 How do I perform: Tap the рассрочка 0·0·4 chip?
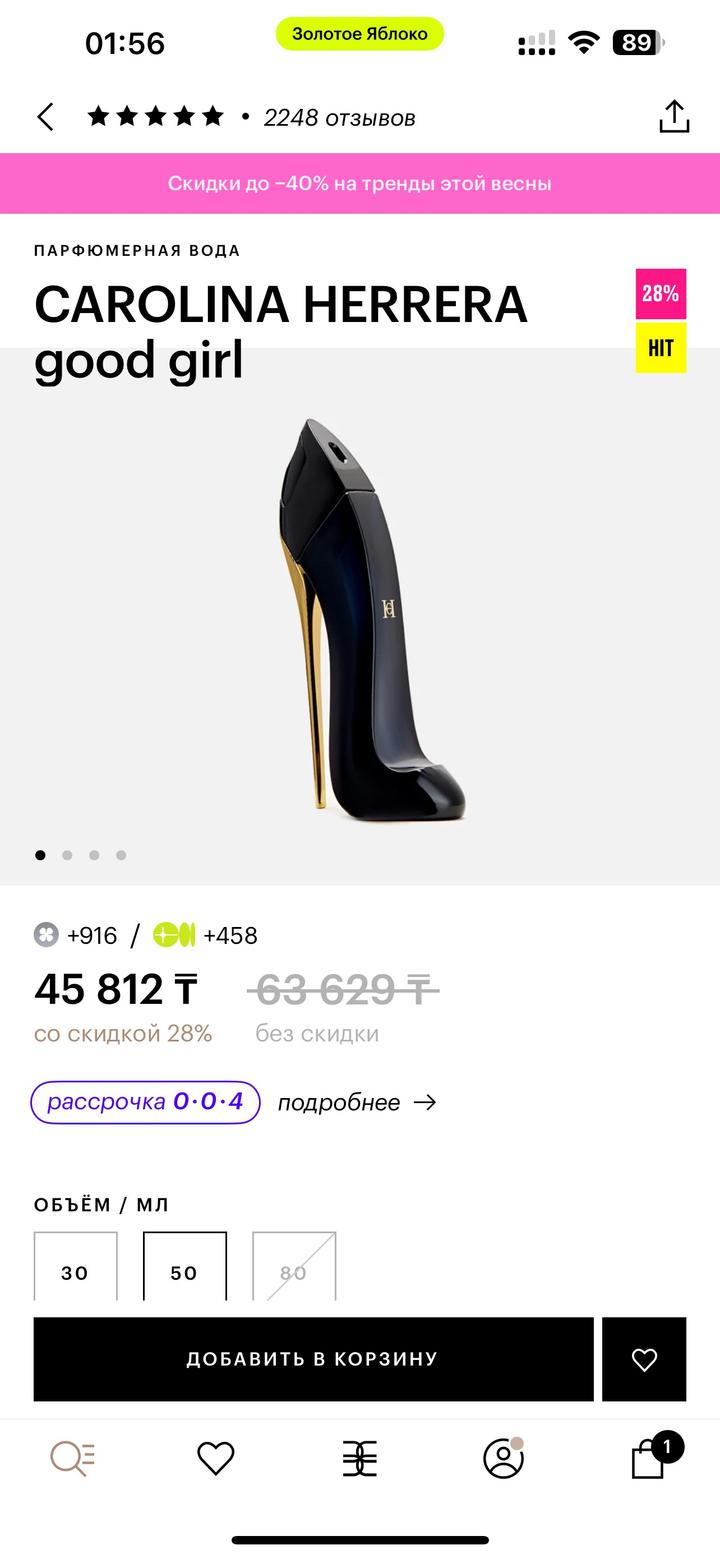coord(145,1102)
